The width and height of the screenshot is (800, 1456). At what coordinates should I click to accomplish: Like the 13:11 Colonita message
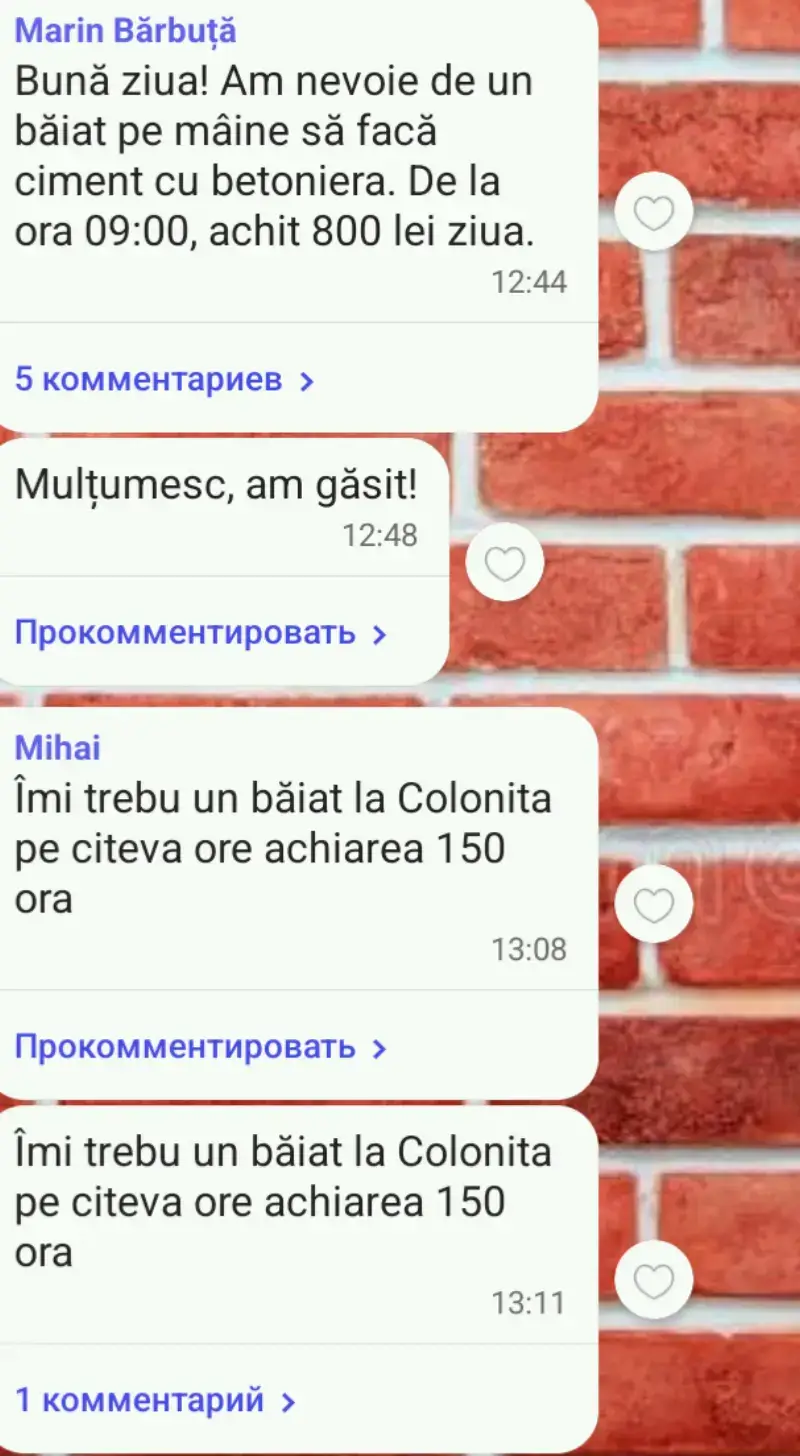point(654,1280)
